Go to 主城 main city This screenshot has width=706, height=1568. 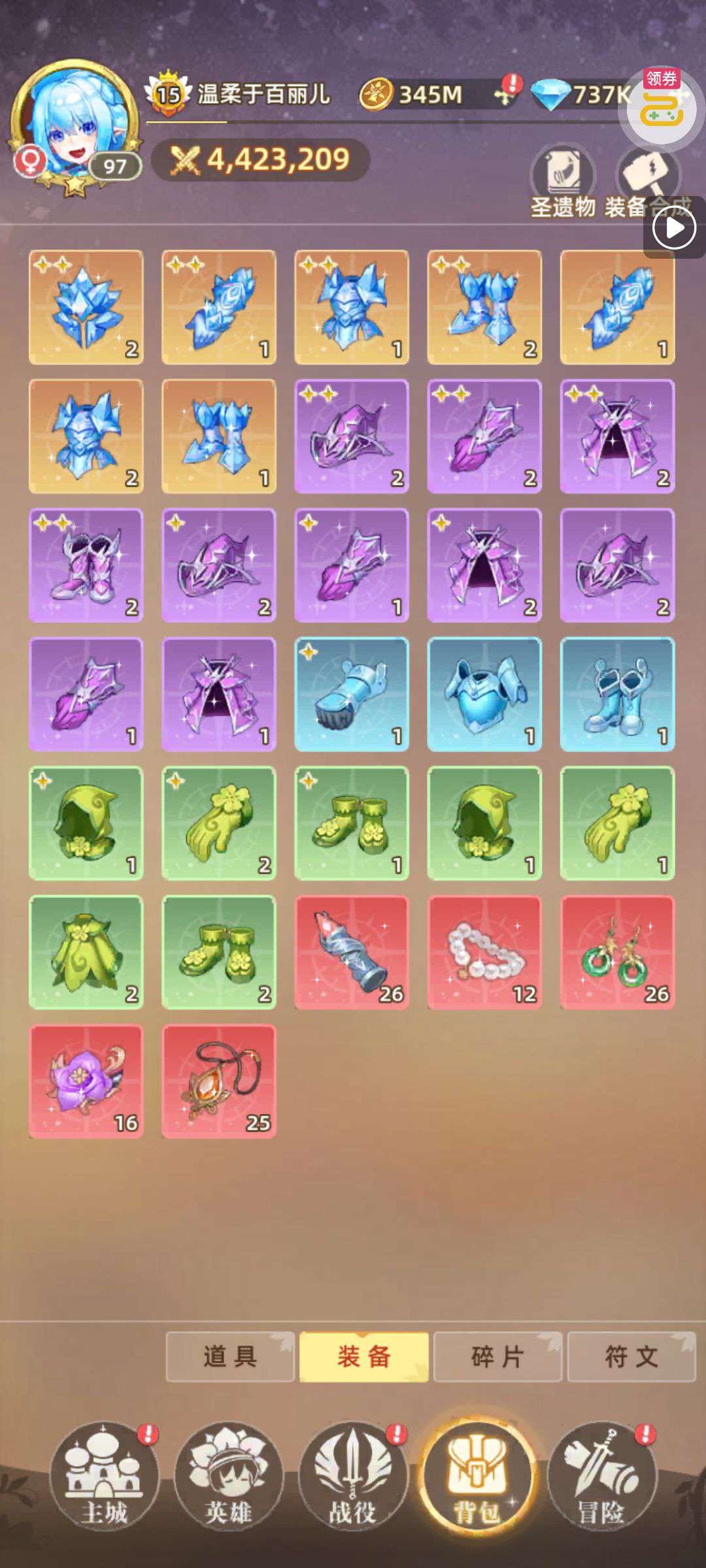[105, 1477]
